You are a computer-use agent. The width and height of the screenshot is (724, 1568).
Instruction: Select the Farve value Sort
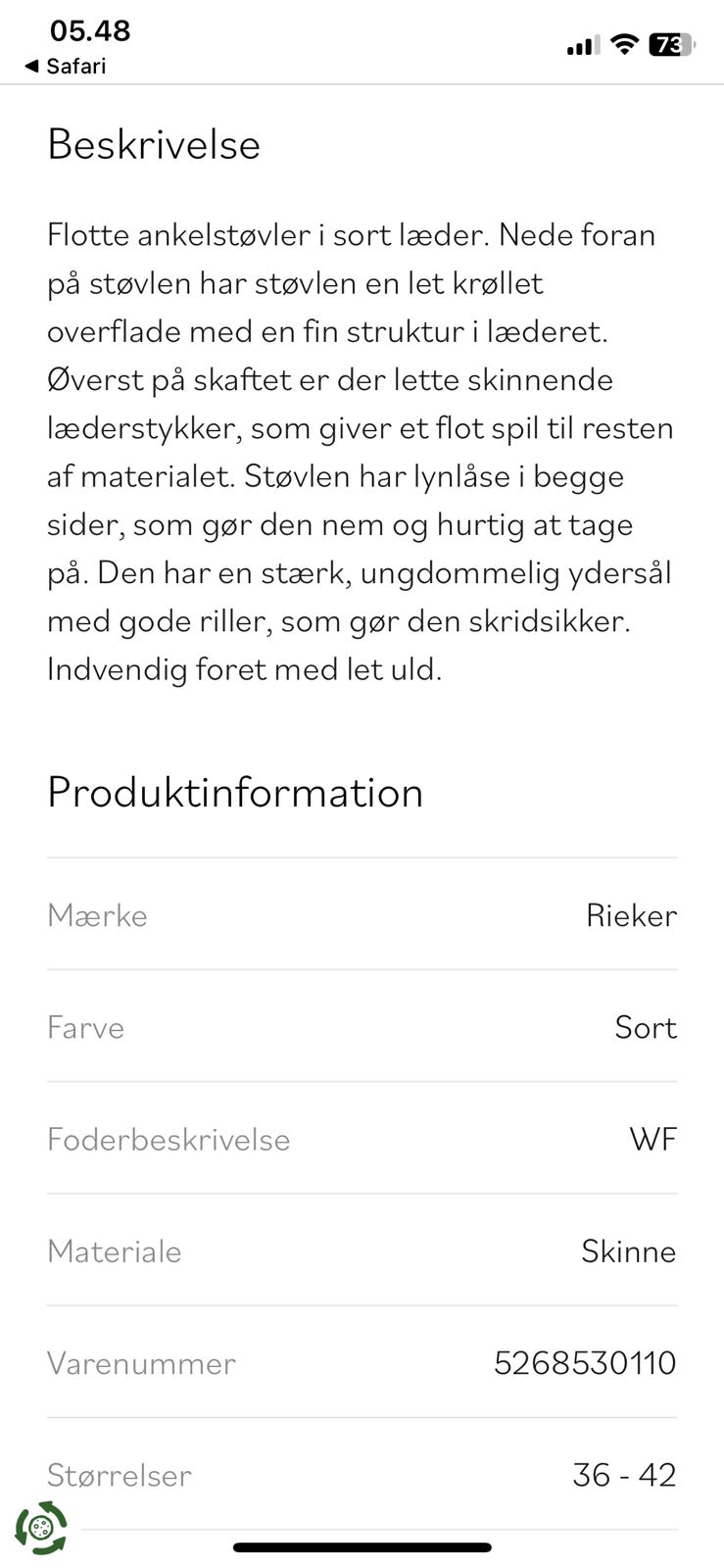[x=645, y=1027]
